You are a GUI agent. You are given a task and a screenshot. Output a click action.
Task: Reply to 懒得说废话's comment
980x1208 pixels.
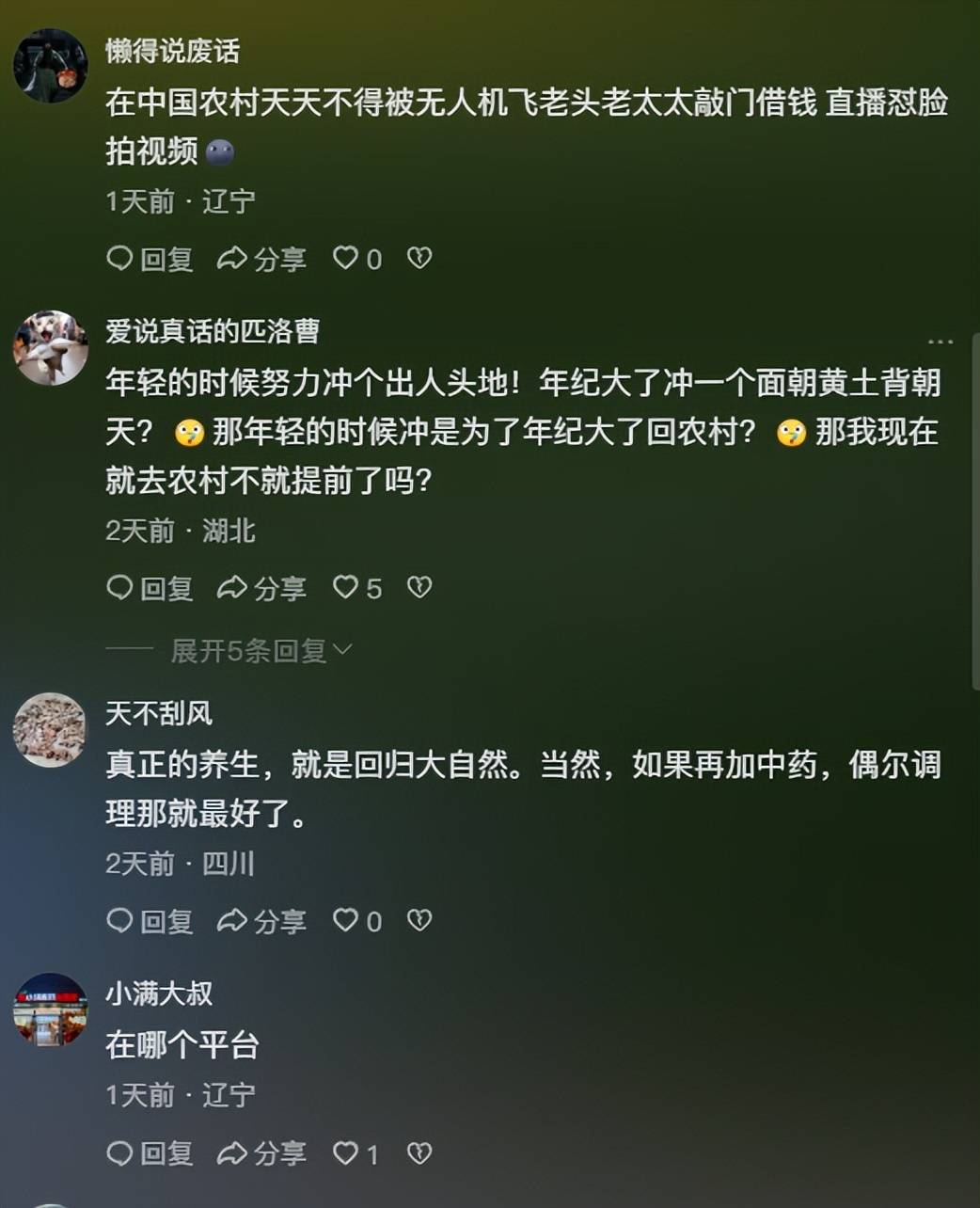(x=149, y=259)
